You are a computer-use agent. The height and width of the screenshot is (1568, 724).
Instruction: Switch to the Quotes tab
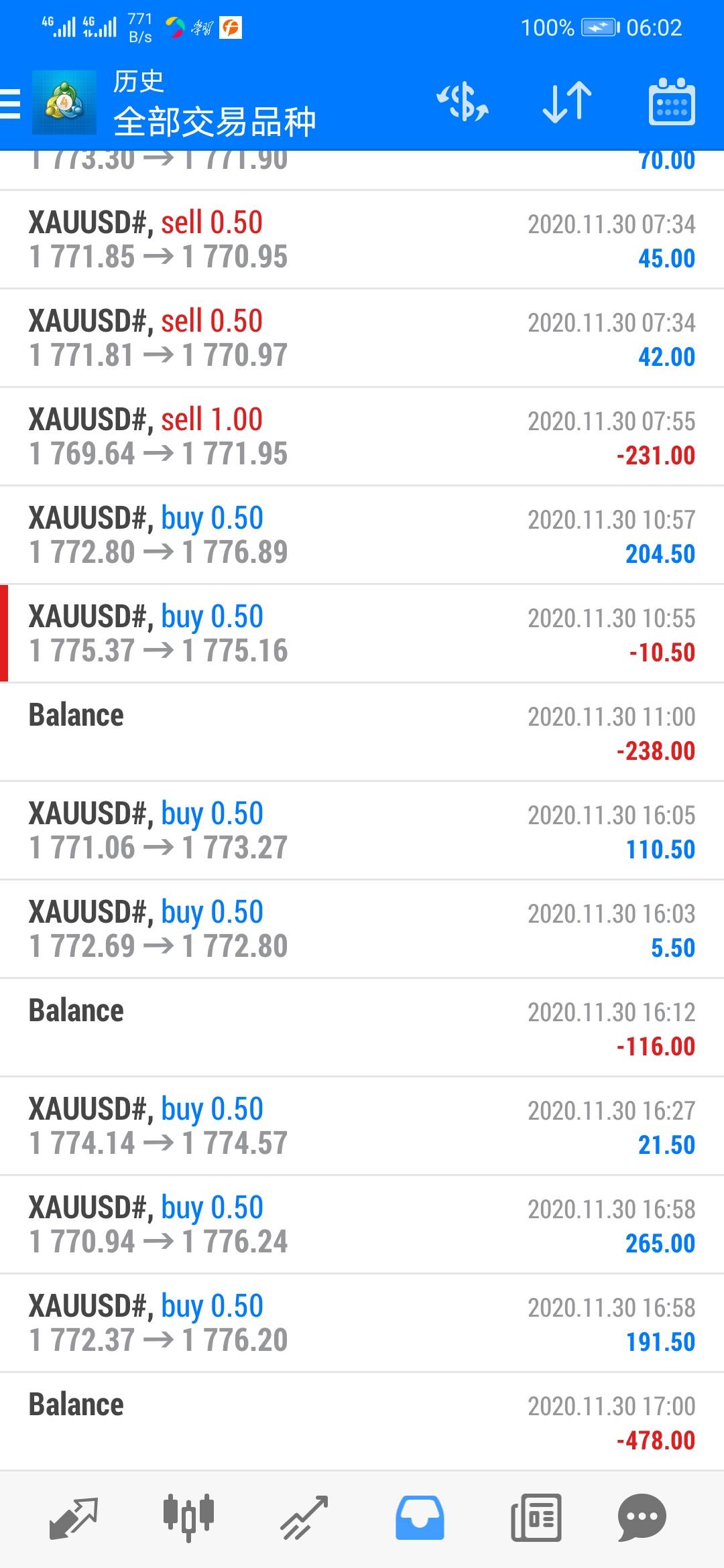click(74, 1518)
